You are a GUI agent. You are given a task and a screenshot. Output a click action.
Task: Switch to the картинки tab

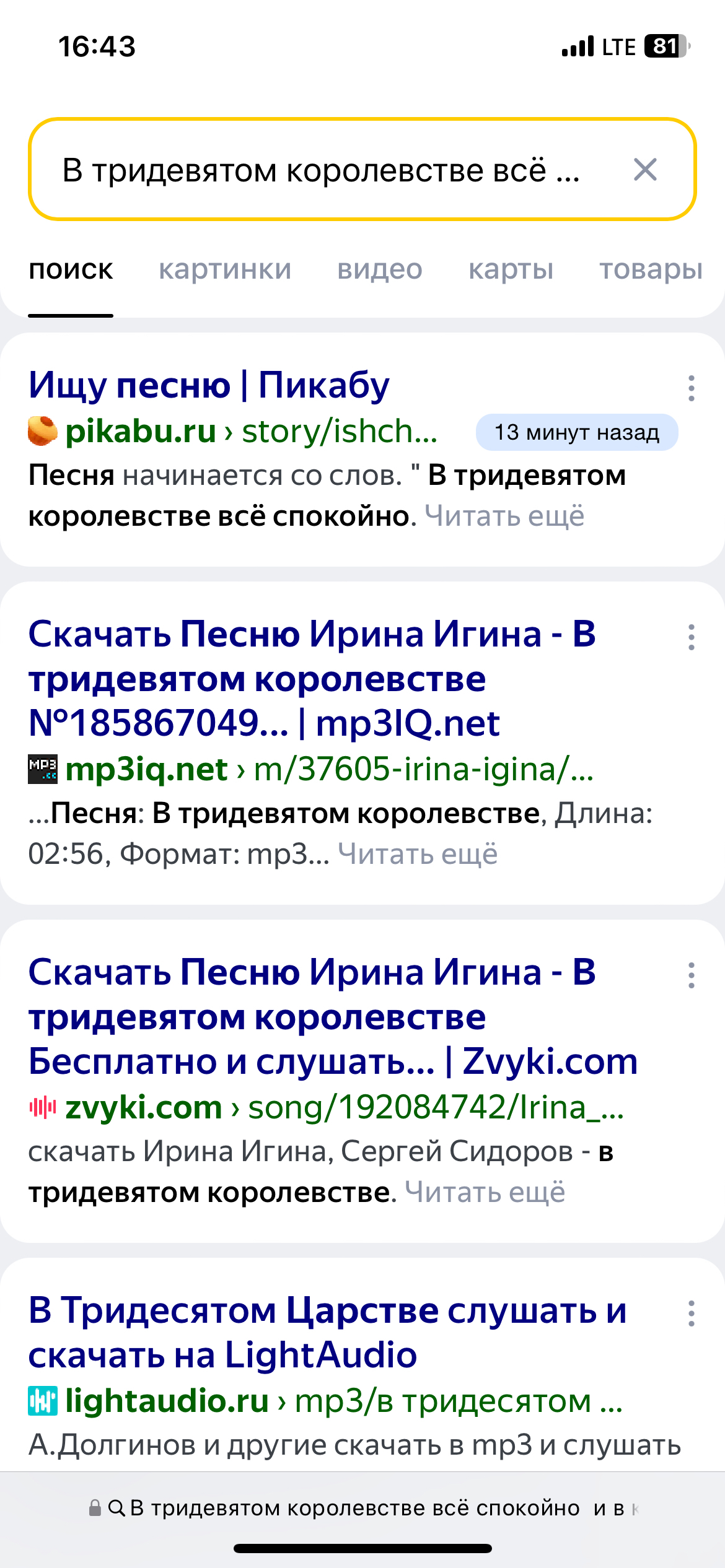225,269
